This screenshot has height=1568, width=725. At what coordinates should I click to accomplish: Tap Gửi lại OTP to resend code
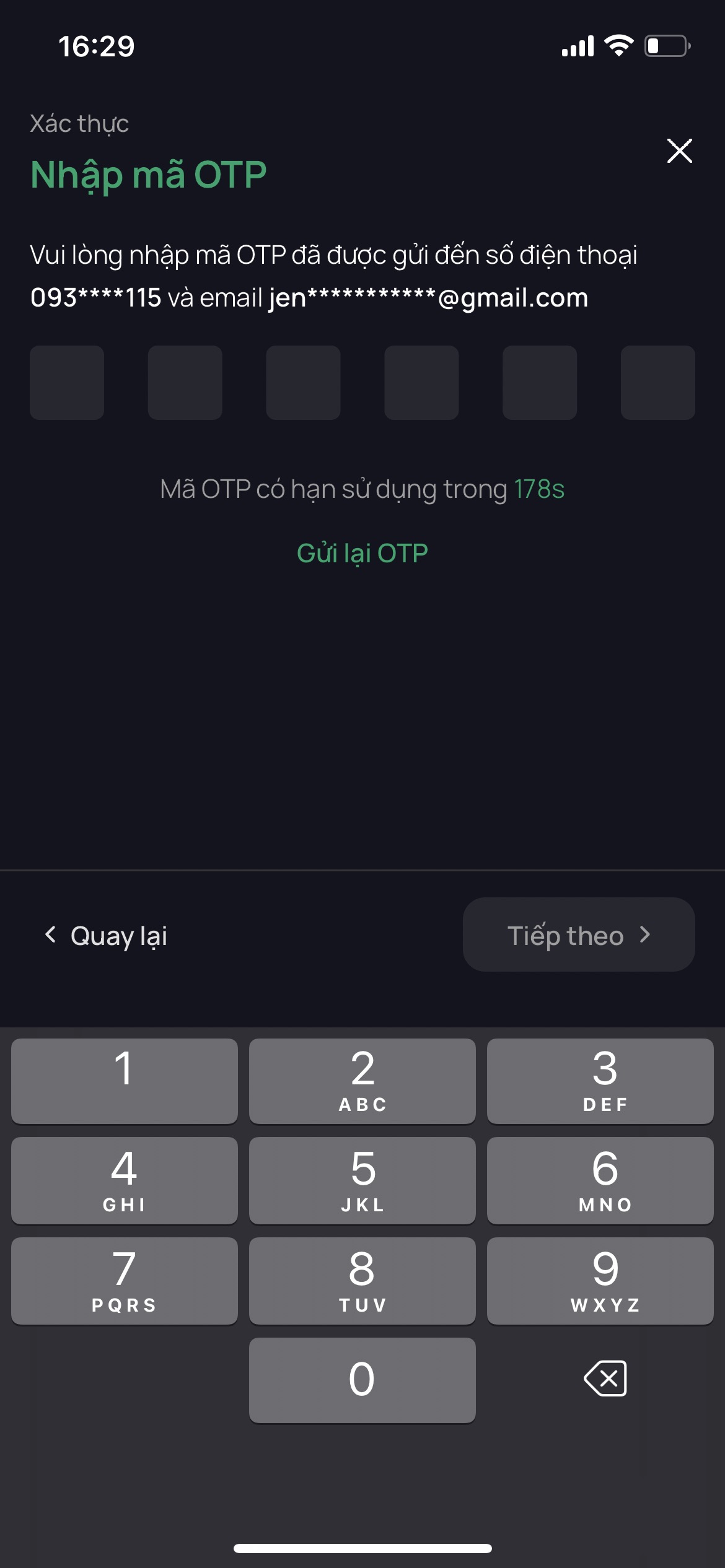(x=362, y=553)
